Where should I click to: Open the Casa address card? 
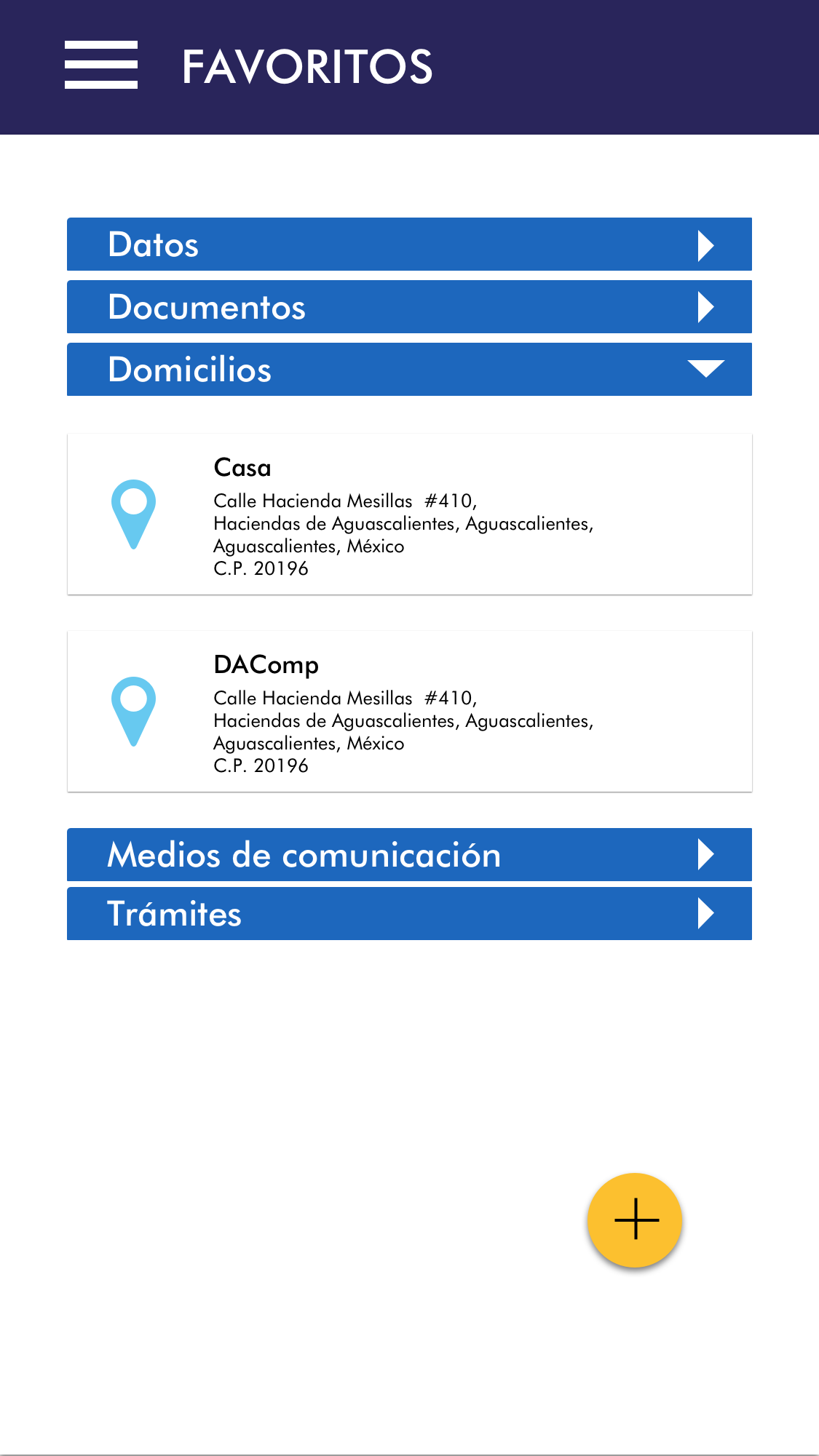point(409,514)
